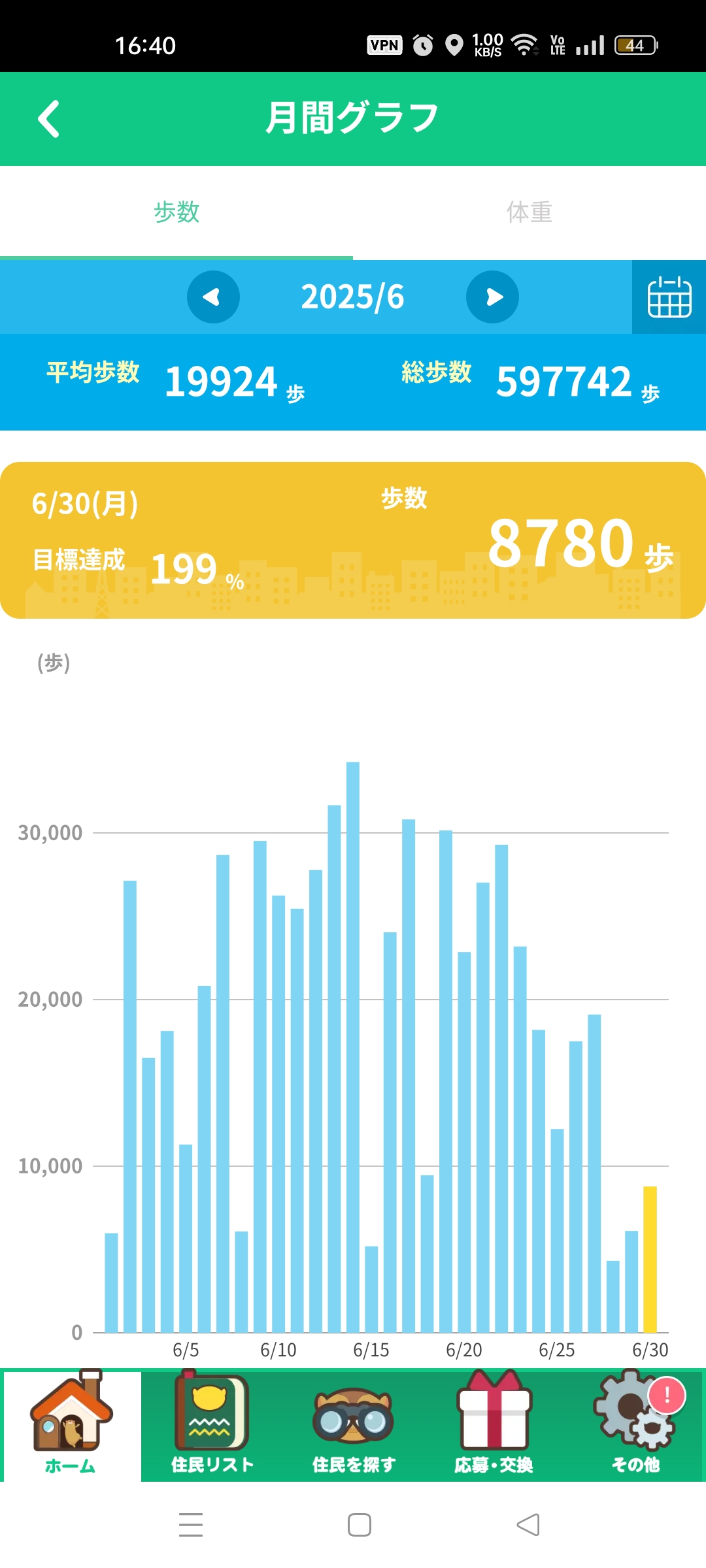This screenshot has width=706, height=1568.
Task: Switch to the 体重 tab
Action: [529, 212]
